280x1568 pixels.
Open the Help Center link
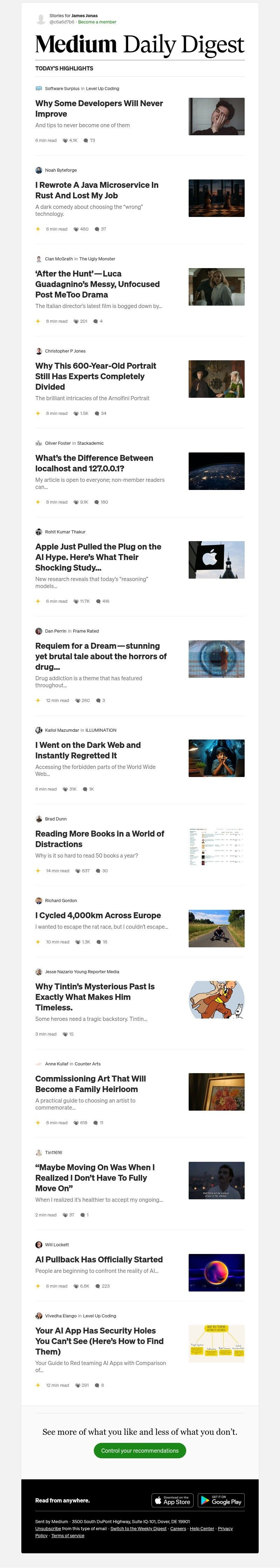[x=202, y=1528]
